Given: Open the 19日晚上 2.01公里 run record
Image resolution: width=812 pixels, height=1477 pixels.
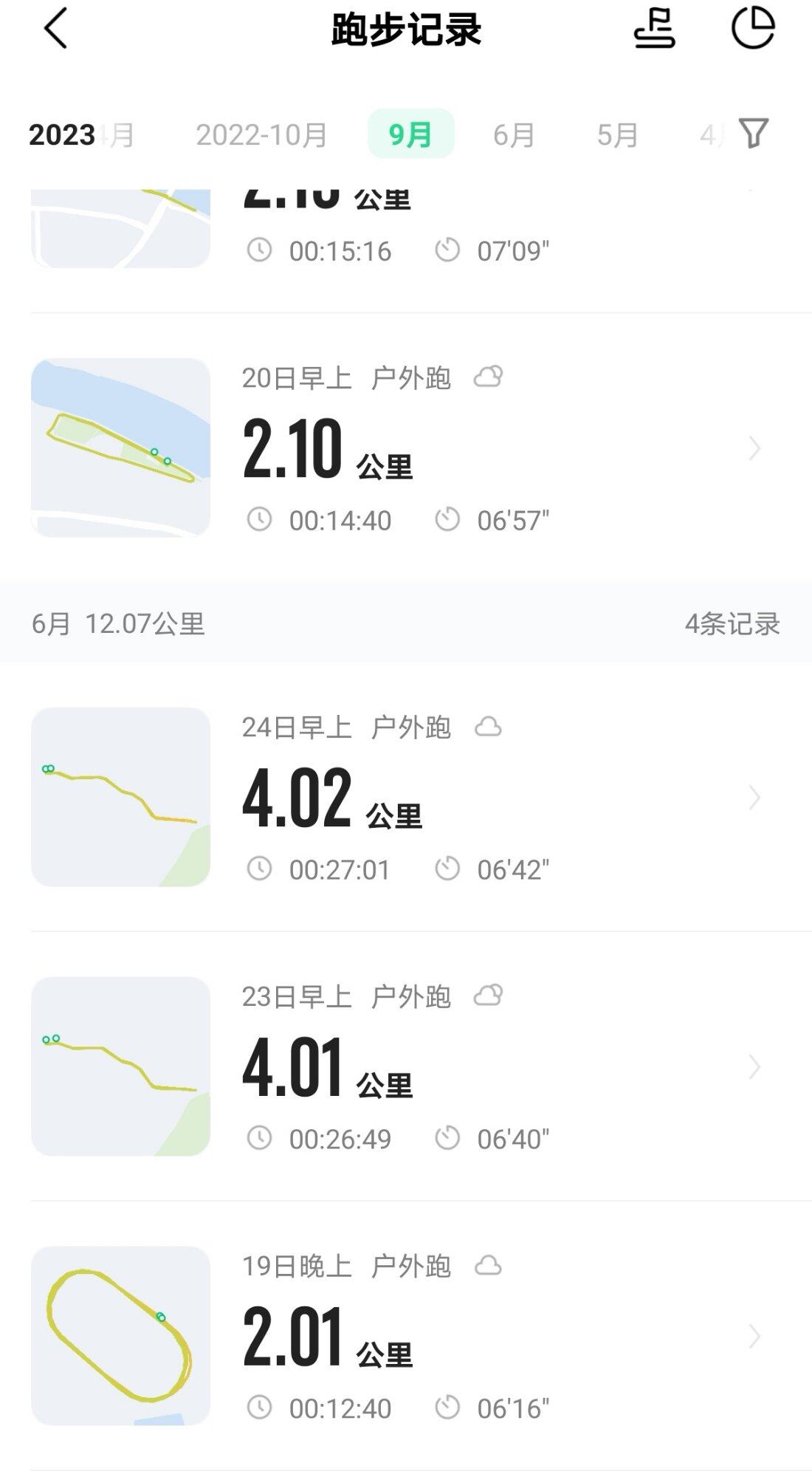Looking at the screenshot, I should click(406, 1336).
